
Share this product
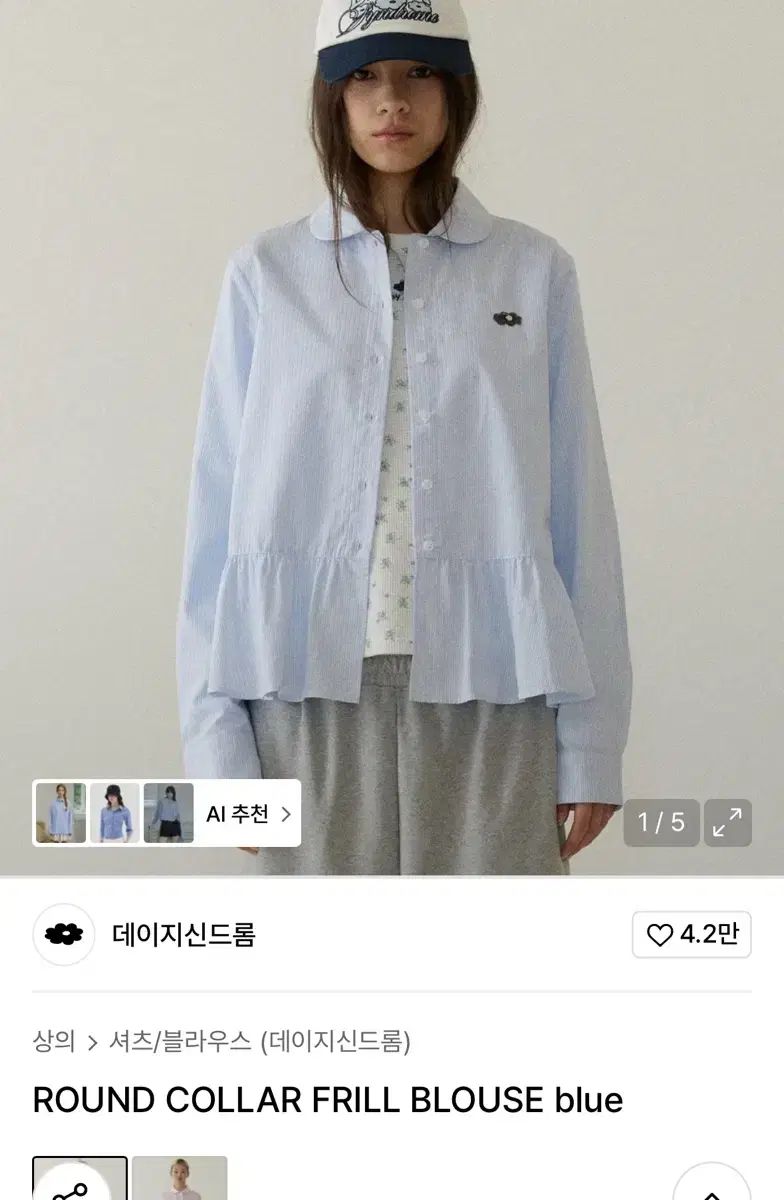click(x=72, y=1188)
